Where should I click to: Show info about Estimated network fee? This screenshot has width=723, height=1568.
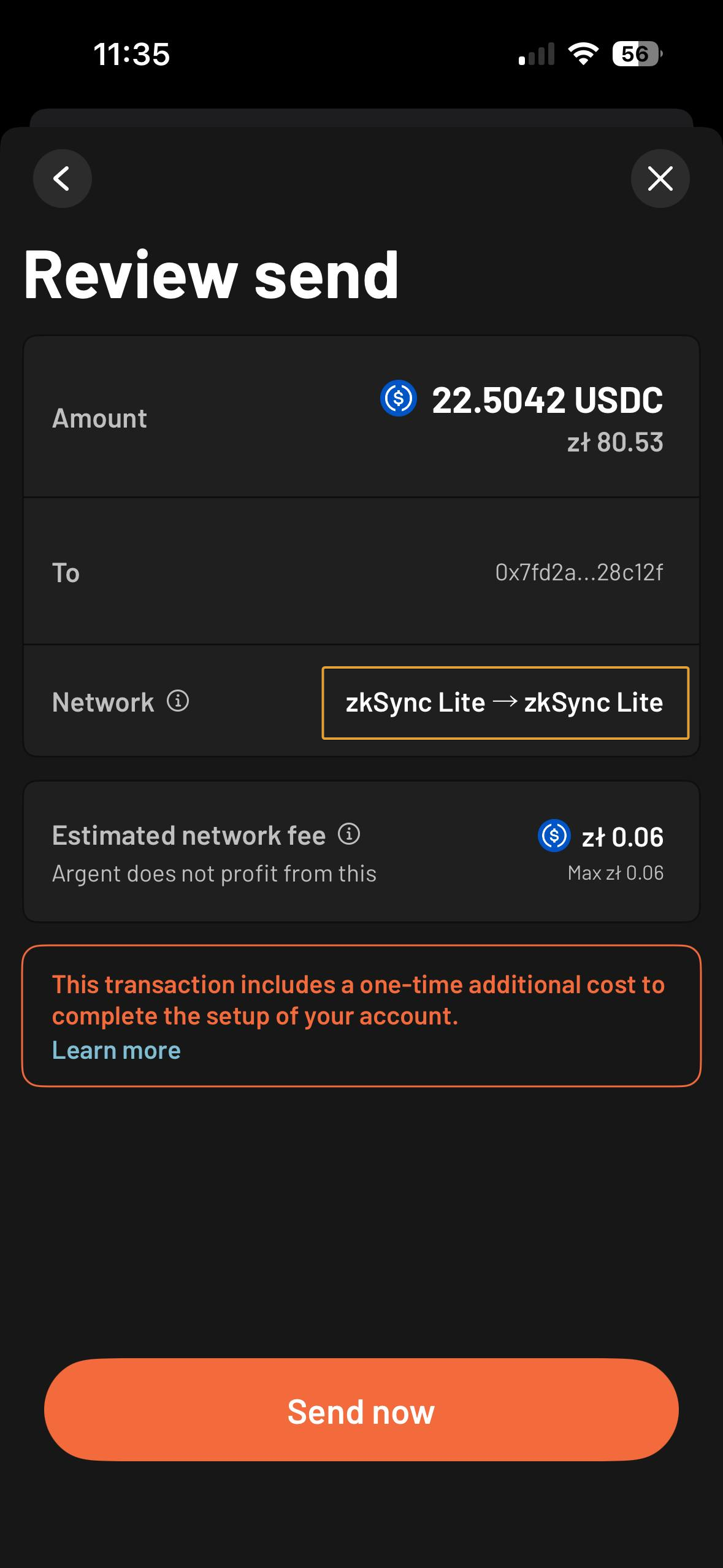pos(349,834)
